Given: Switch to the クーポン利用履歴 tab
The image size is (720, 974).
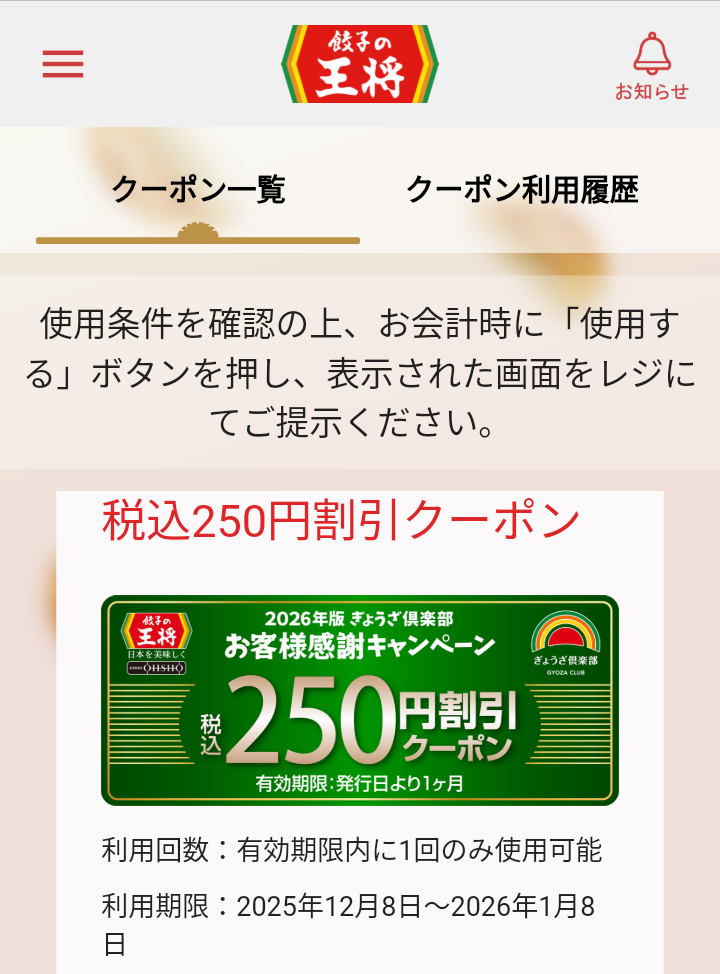Looking at the screenshot, I should pos(521,190).
